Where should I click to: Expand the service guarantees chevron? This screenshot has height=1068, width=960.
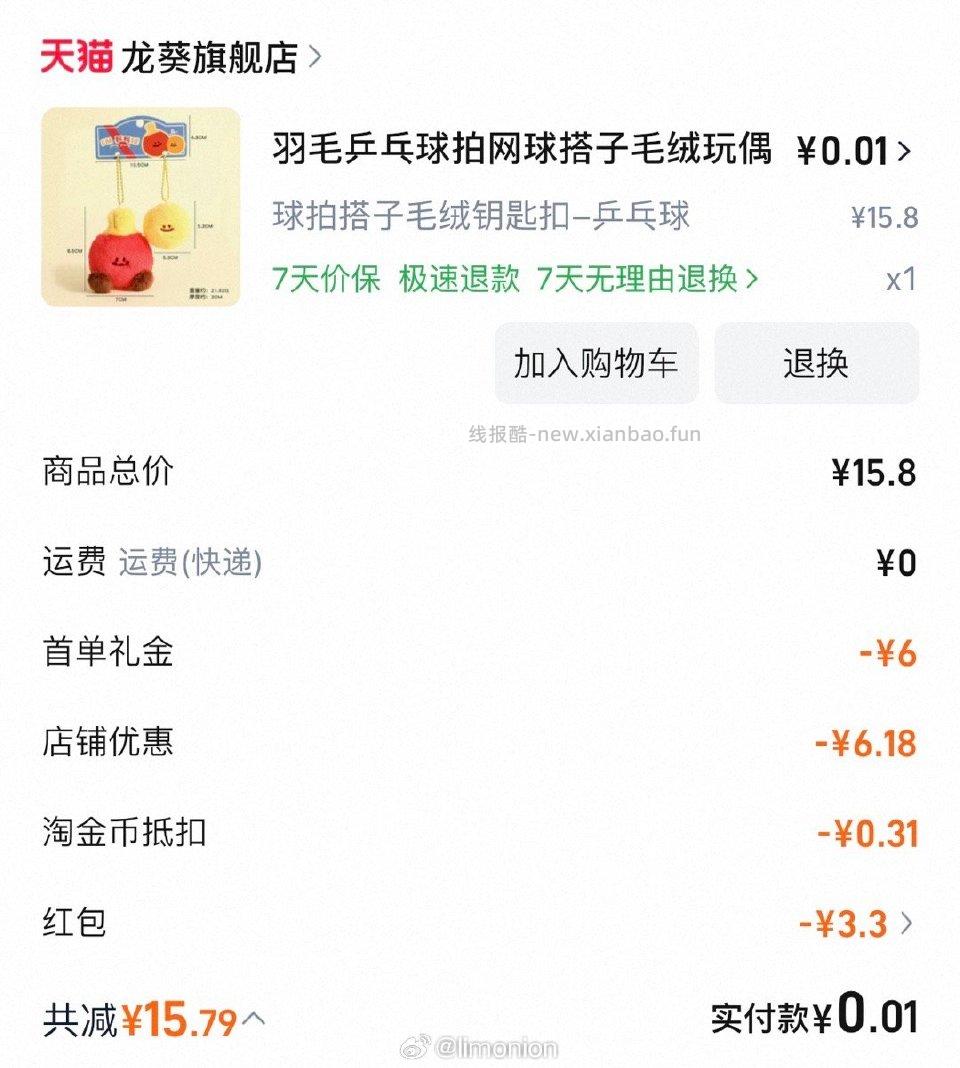(754, 279)
